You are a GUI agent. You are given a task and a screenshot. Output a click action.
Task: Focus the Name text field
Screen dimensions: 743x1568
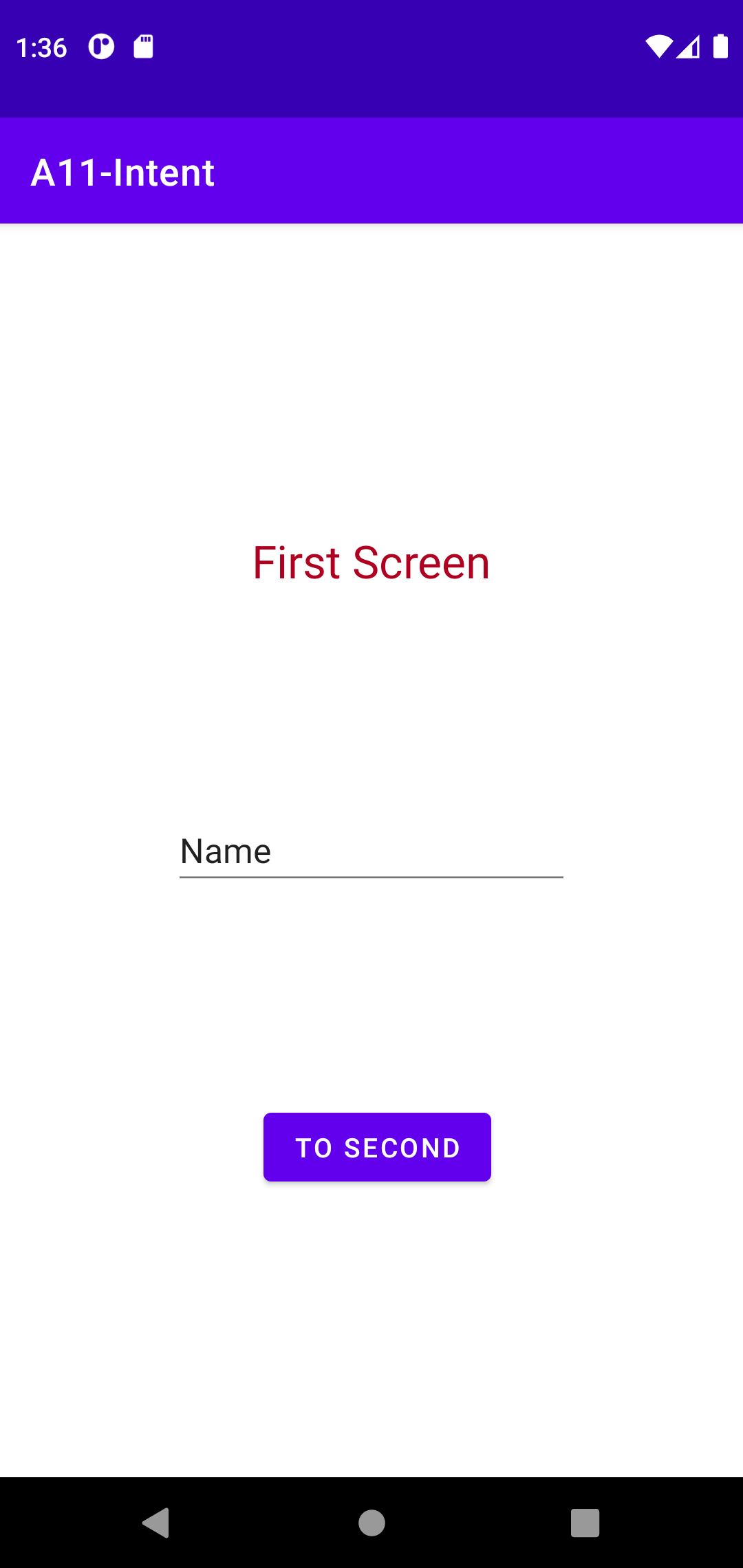click(371, 851)
